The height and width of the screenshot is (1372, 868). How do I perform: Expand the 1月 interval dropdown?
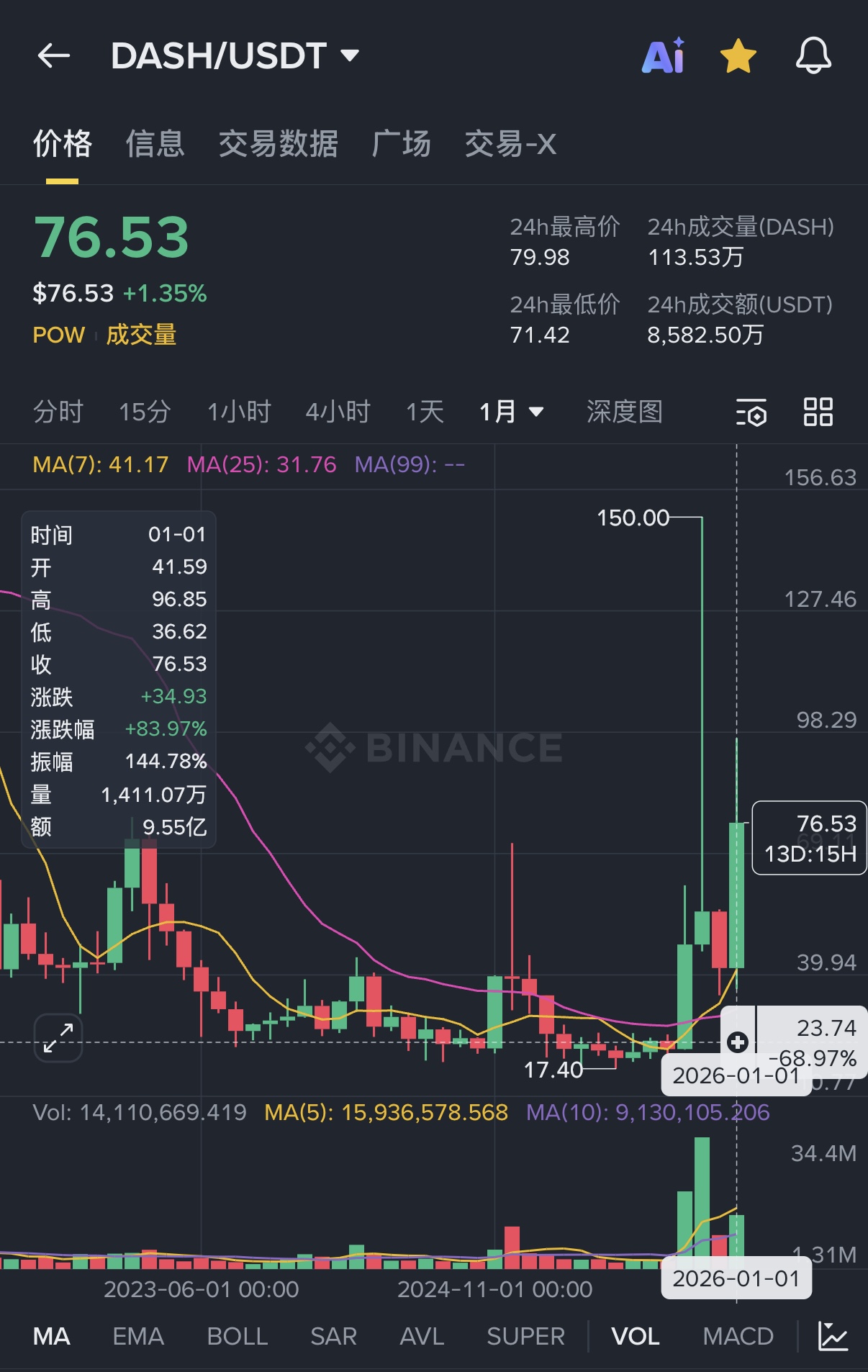511,412
